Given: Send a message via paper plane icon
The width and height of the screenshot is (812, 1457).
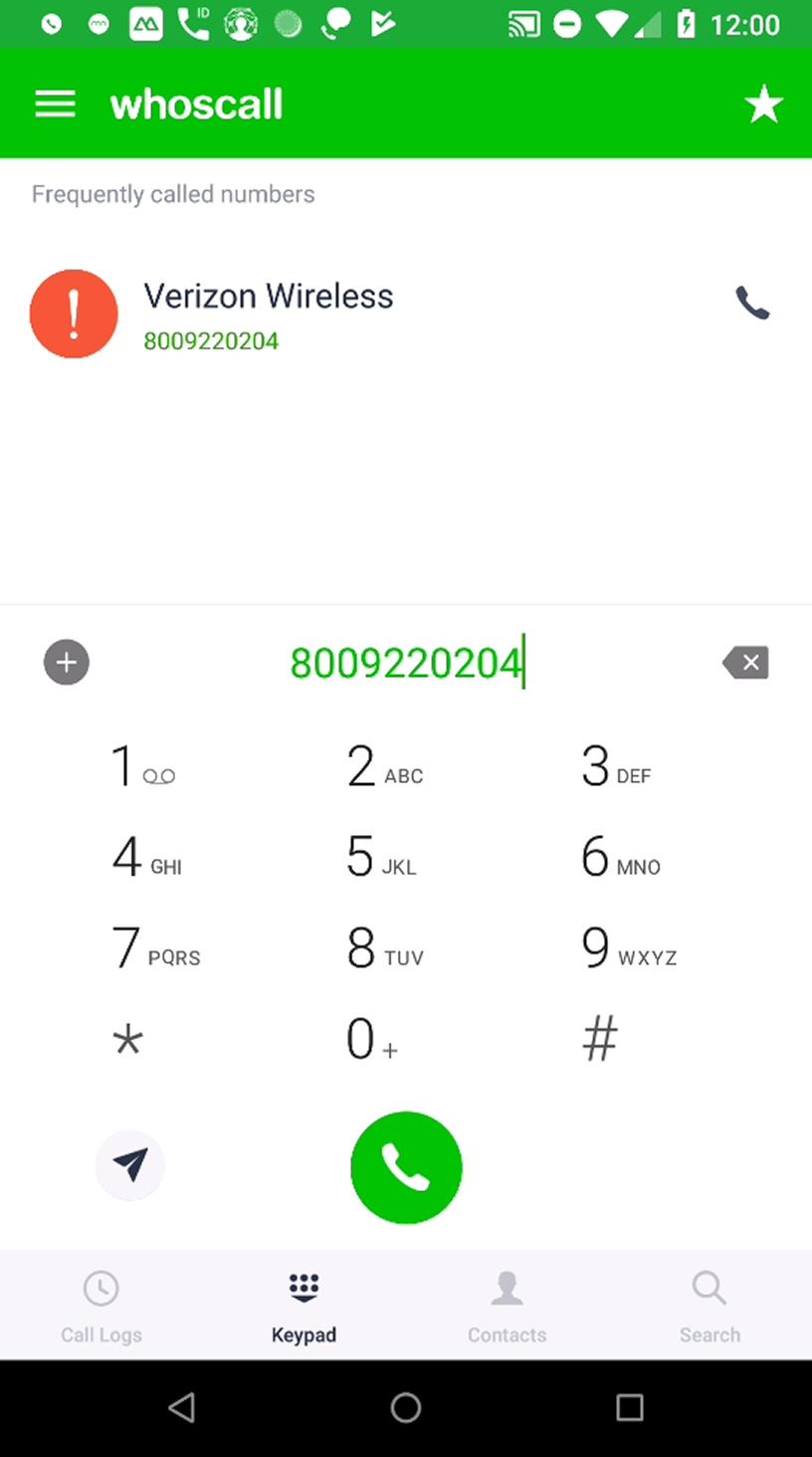Looking at the screenshot, I should [x=130, y=1165].
